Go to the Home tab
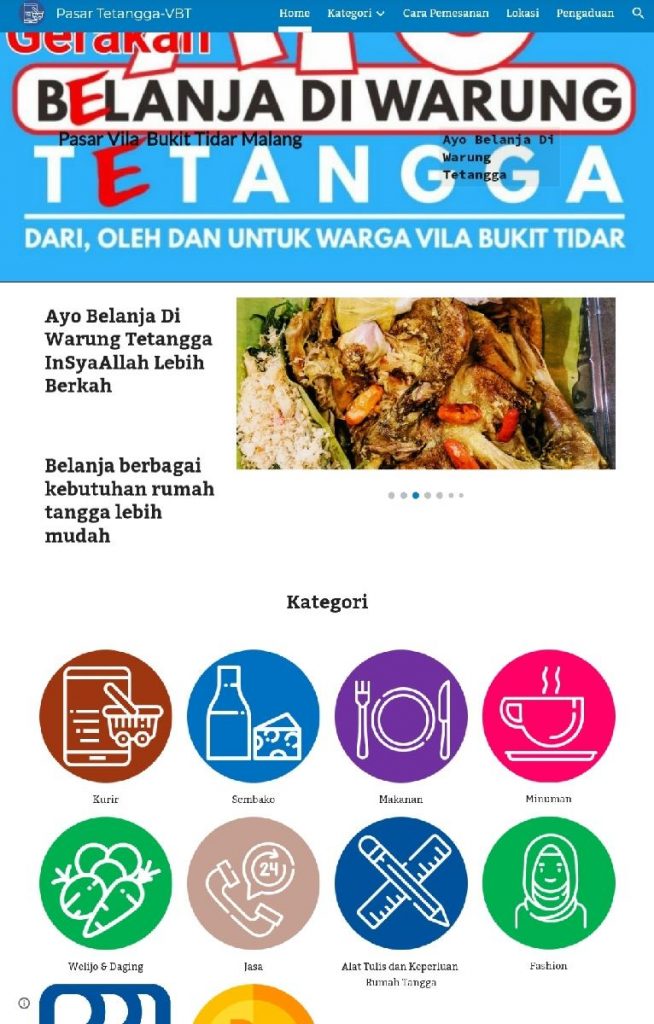 (294, 14)
